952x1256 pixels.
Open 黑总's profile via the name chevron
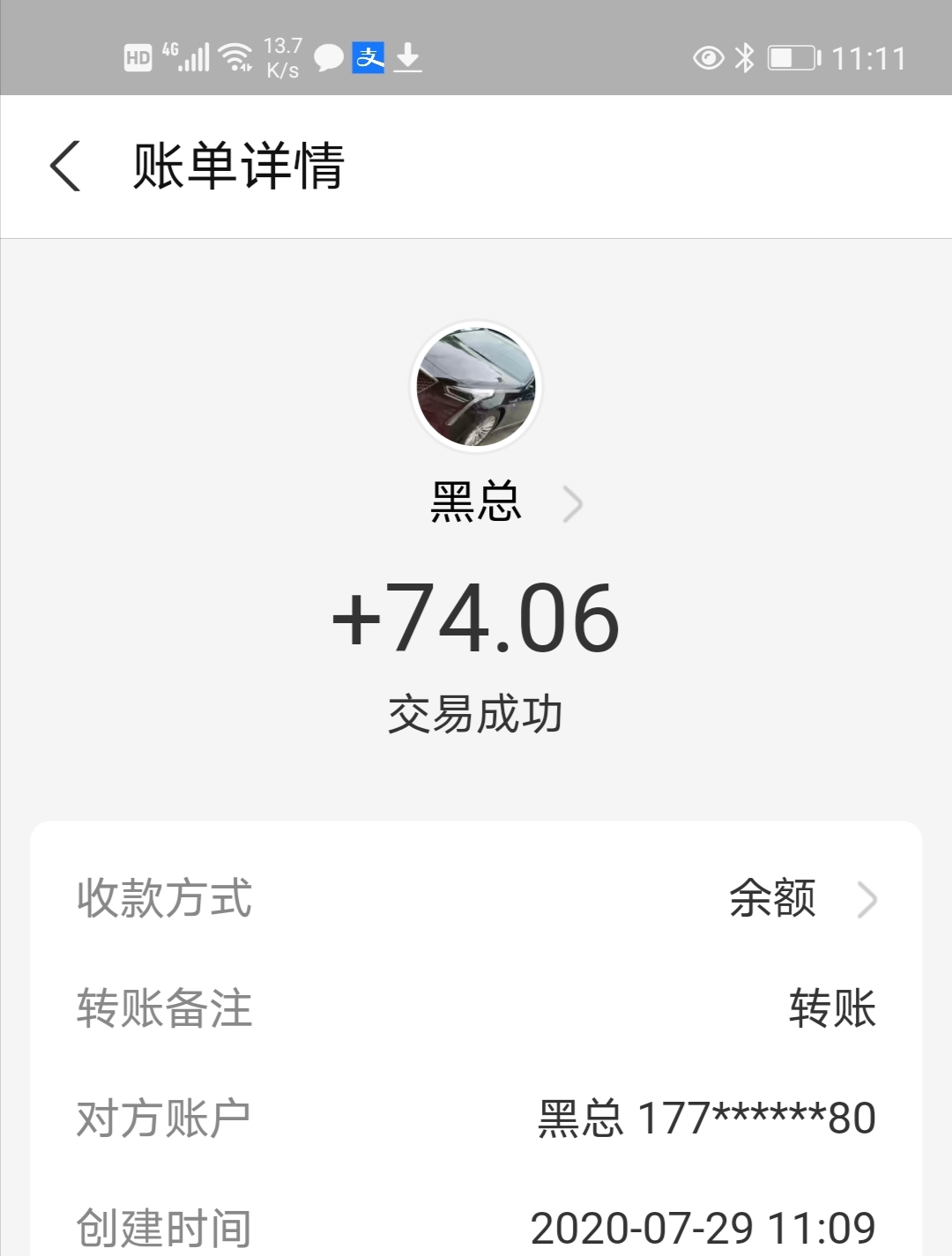tap(573, 504)
